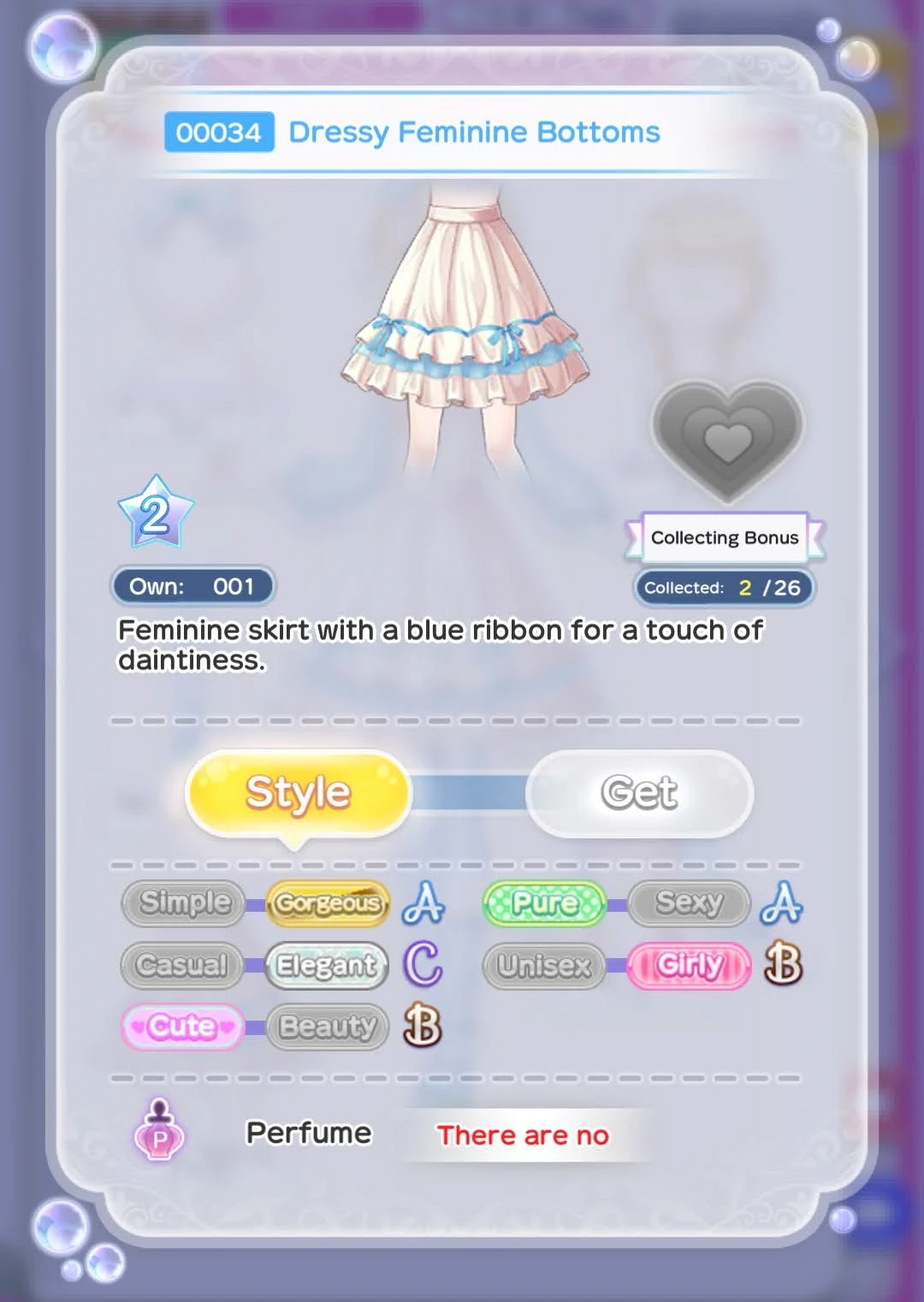Toggle the Gorgeous style tag
924x1302 pixels.
[x=328, y=903]
